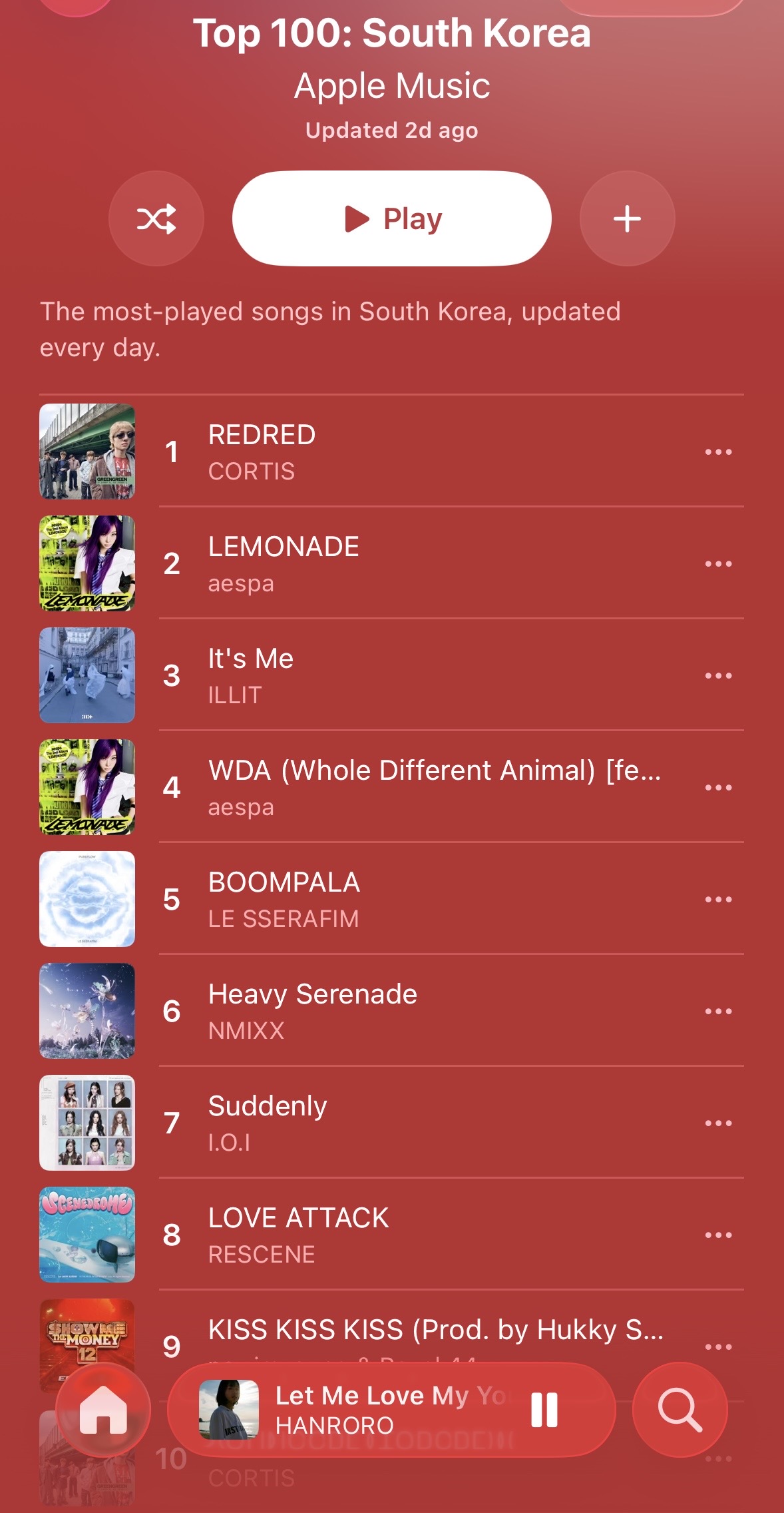The width and height of the screenshot is (784, 1513).
Task: Play LOVE ATTACK by RESCENE
Action: 391,1235
